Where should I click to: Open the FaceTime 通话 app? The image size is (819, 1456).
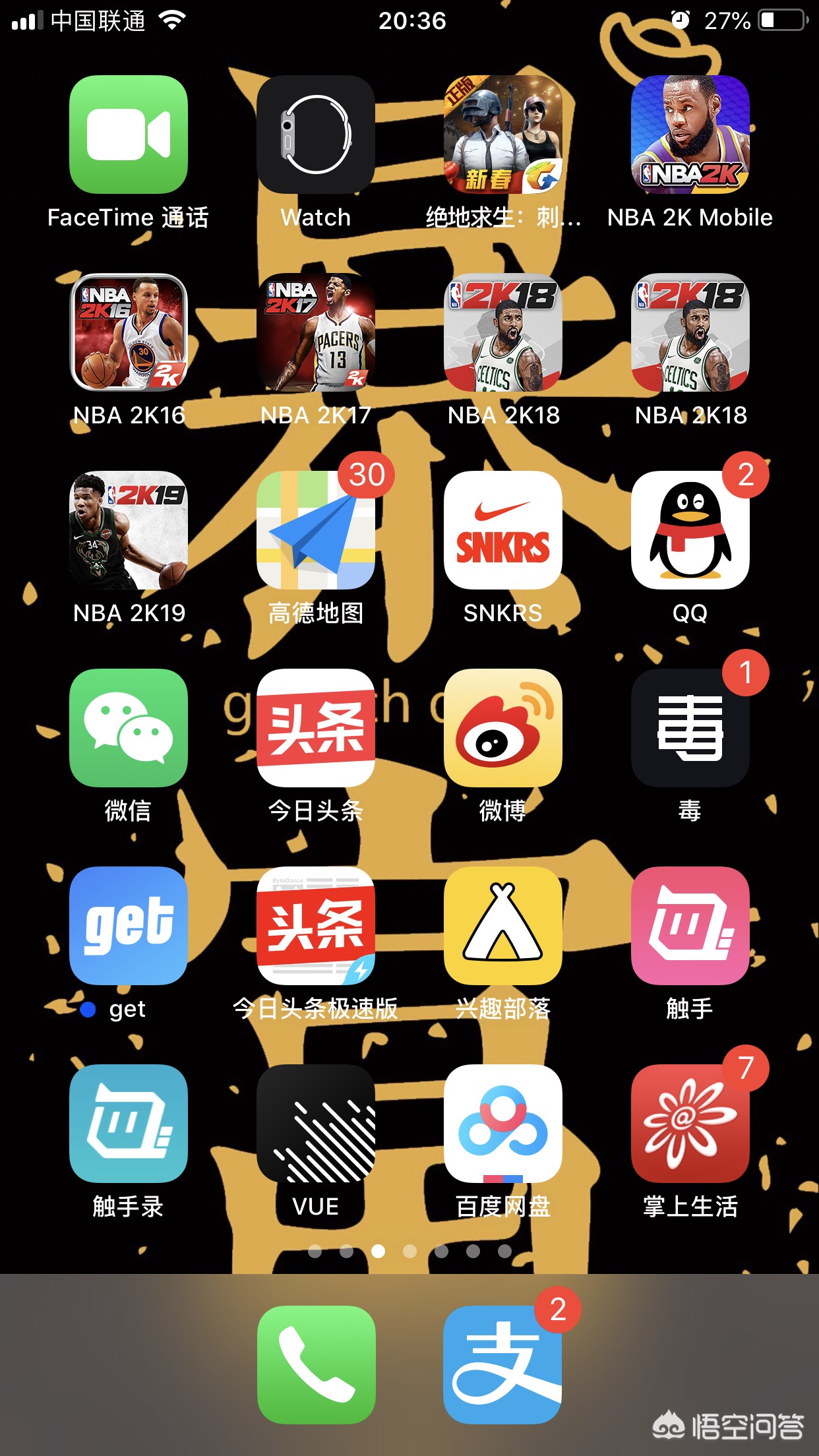129,135
